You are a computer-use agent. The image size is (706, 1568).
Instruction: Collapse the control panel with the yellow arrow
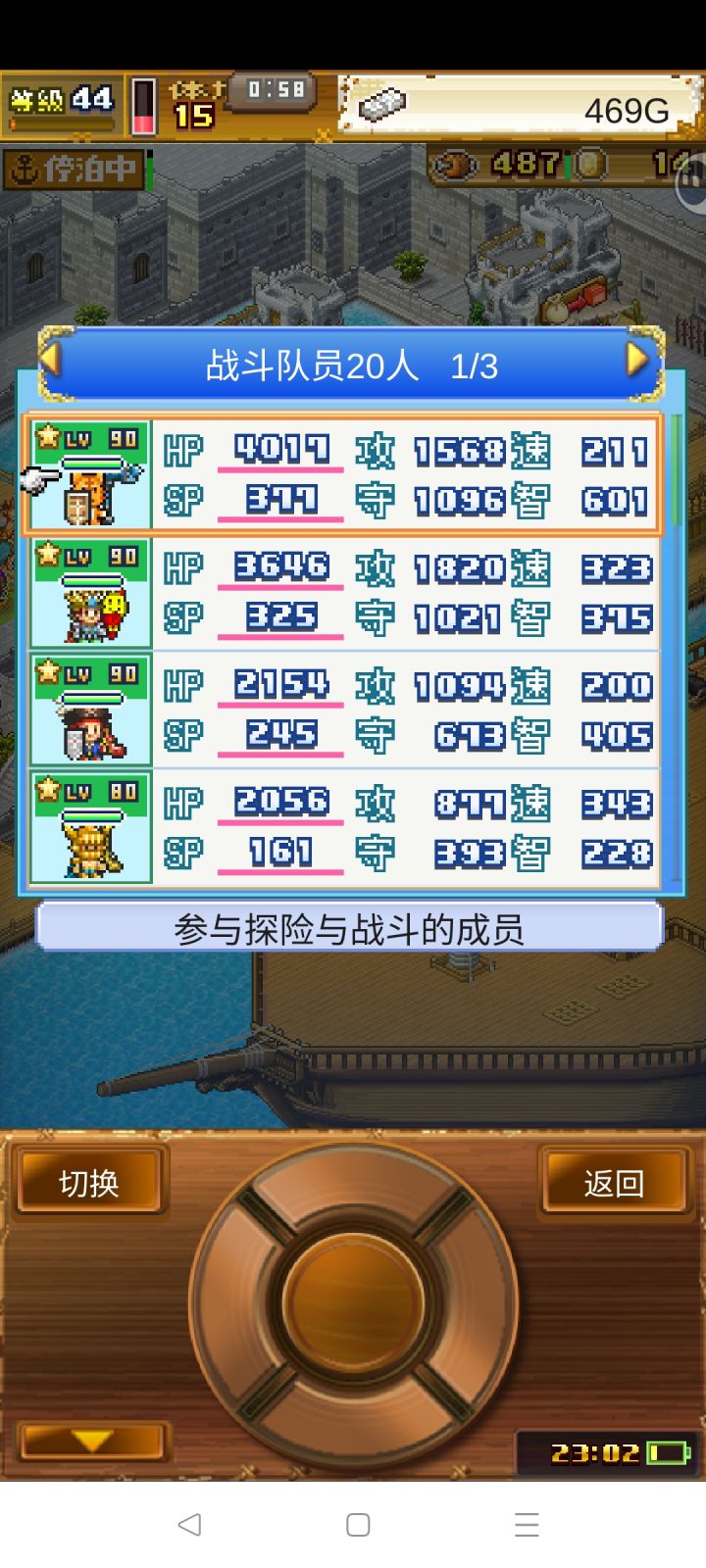tap(91, 1439)
